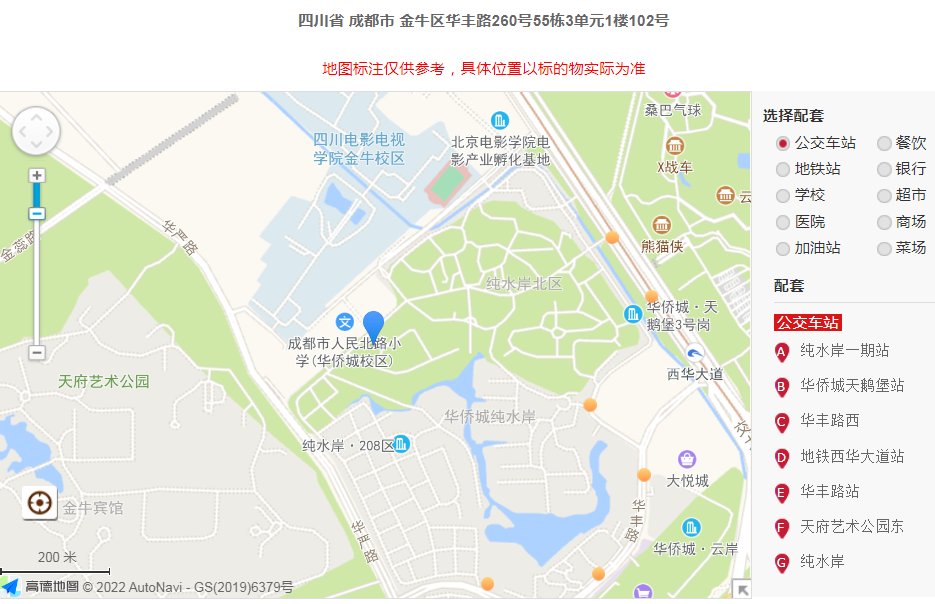Show bus stop C 华丰路西
Viewport: 935px width, 604px height.
pyautogui.click(x=829, y=421)
